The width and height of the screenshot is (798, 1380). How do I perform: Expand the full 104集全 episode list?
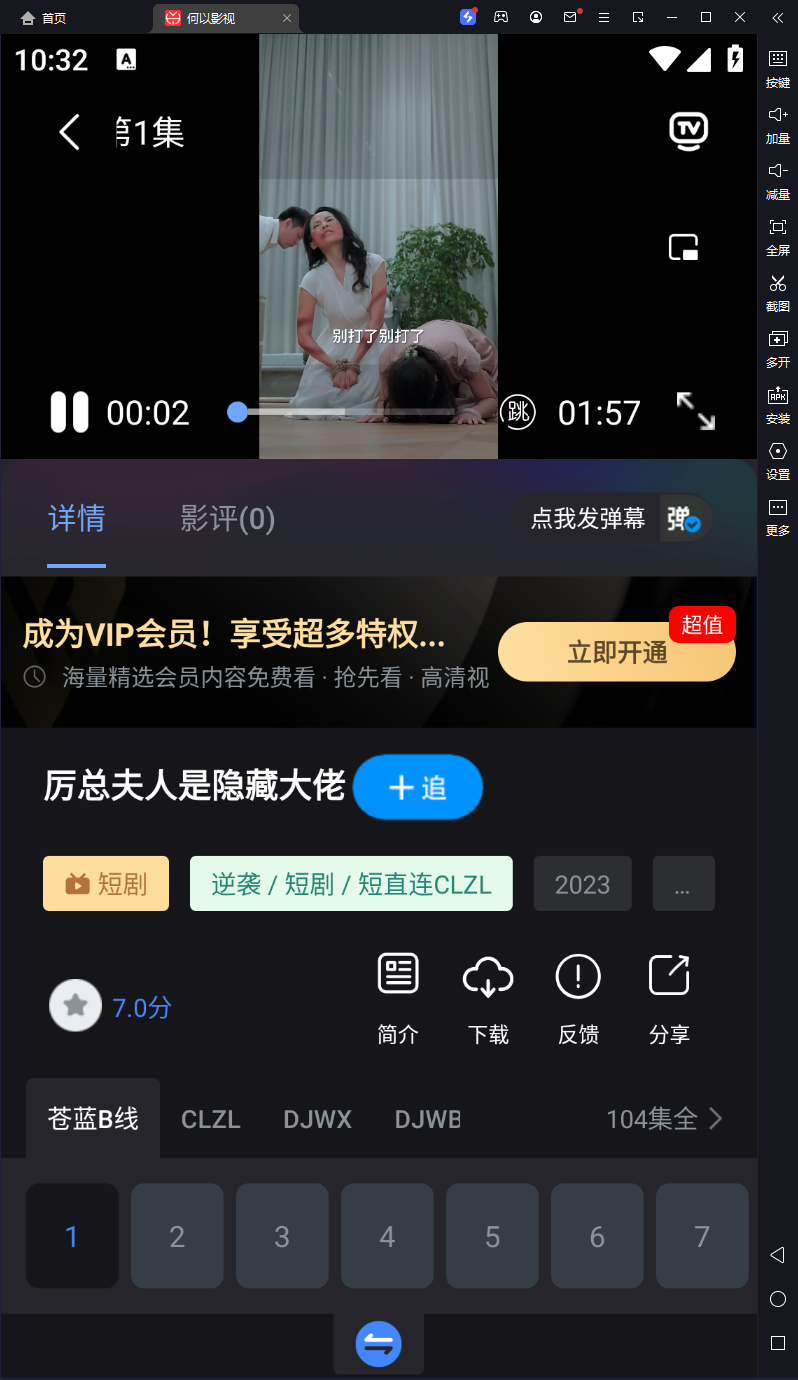click(x=663, y=1119)
